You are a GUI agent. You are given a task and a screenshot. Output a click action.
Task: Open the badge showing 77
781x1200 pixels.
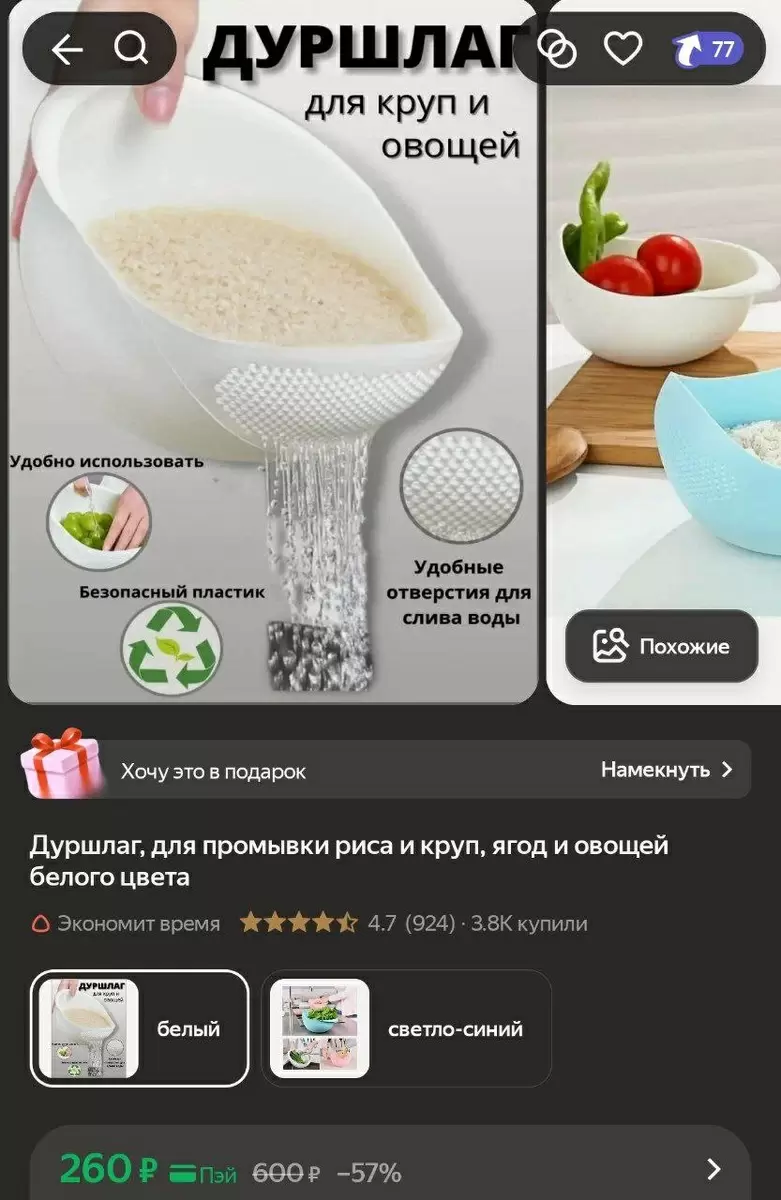point(709,49)
